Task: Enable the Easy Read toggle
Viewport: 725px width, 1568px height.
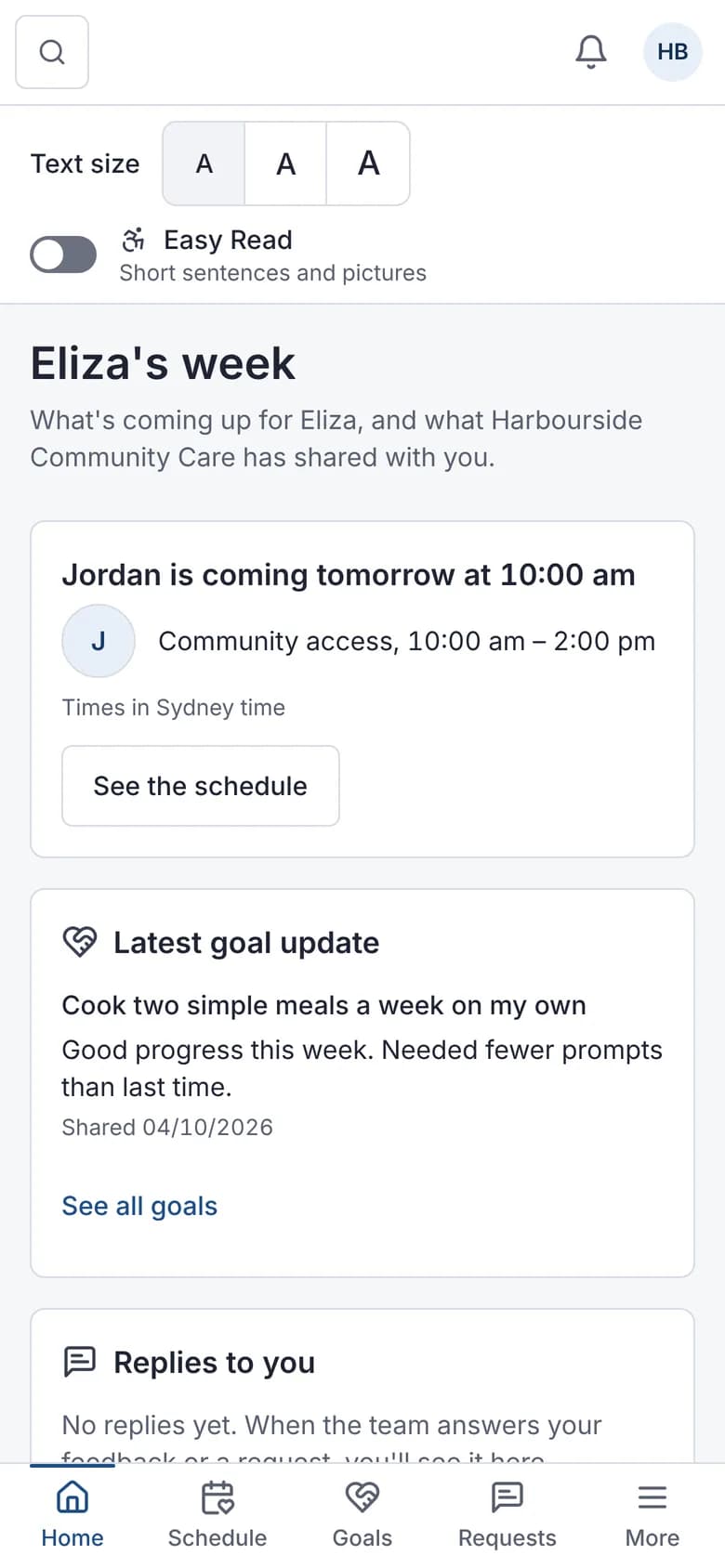Action: 63,255
